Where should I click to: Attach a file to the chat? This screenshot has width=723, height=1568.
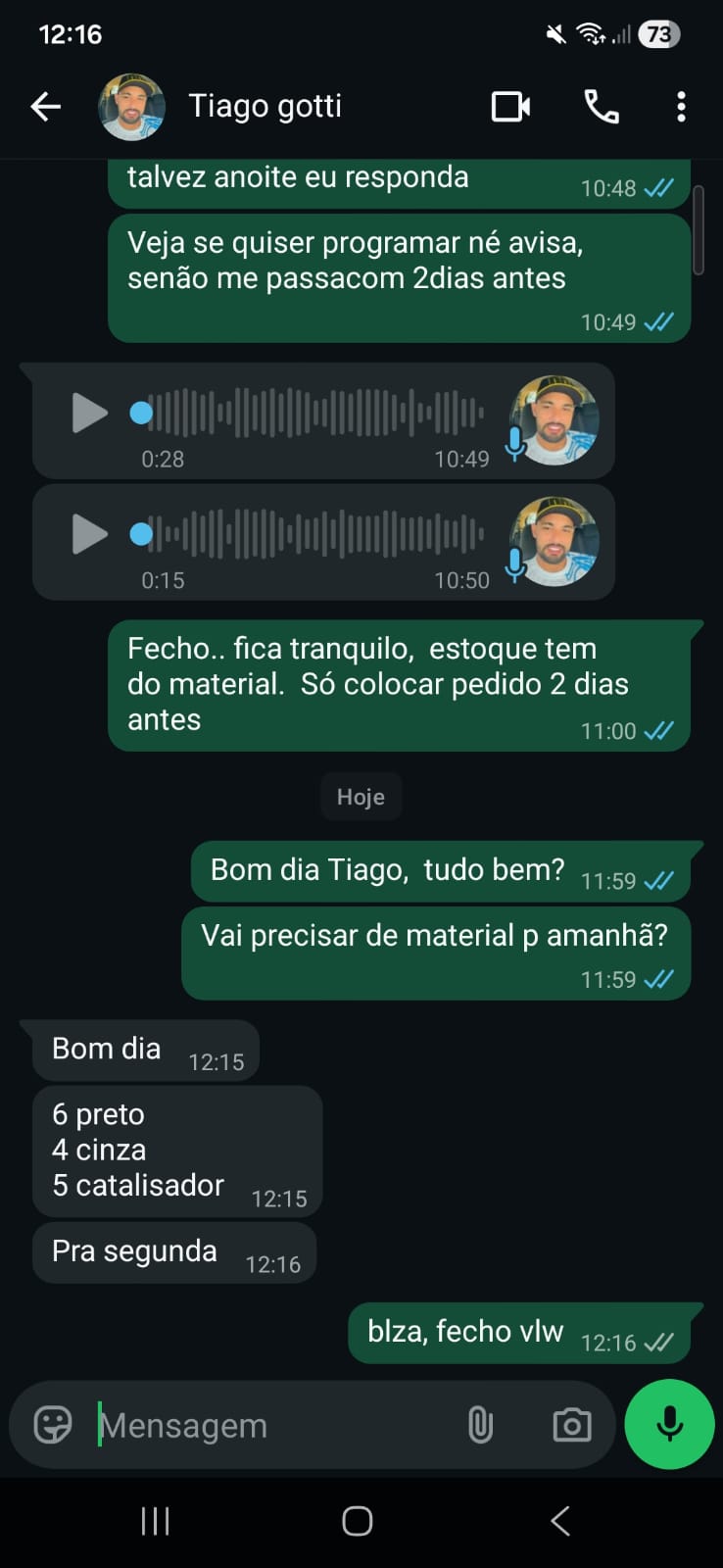point(480,1424)
